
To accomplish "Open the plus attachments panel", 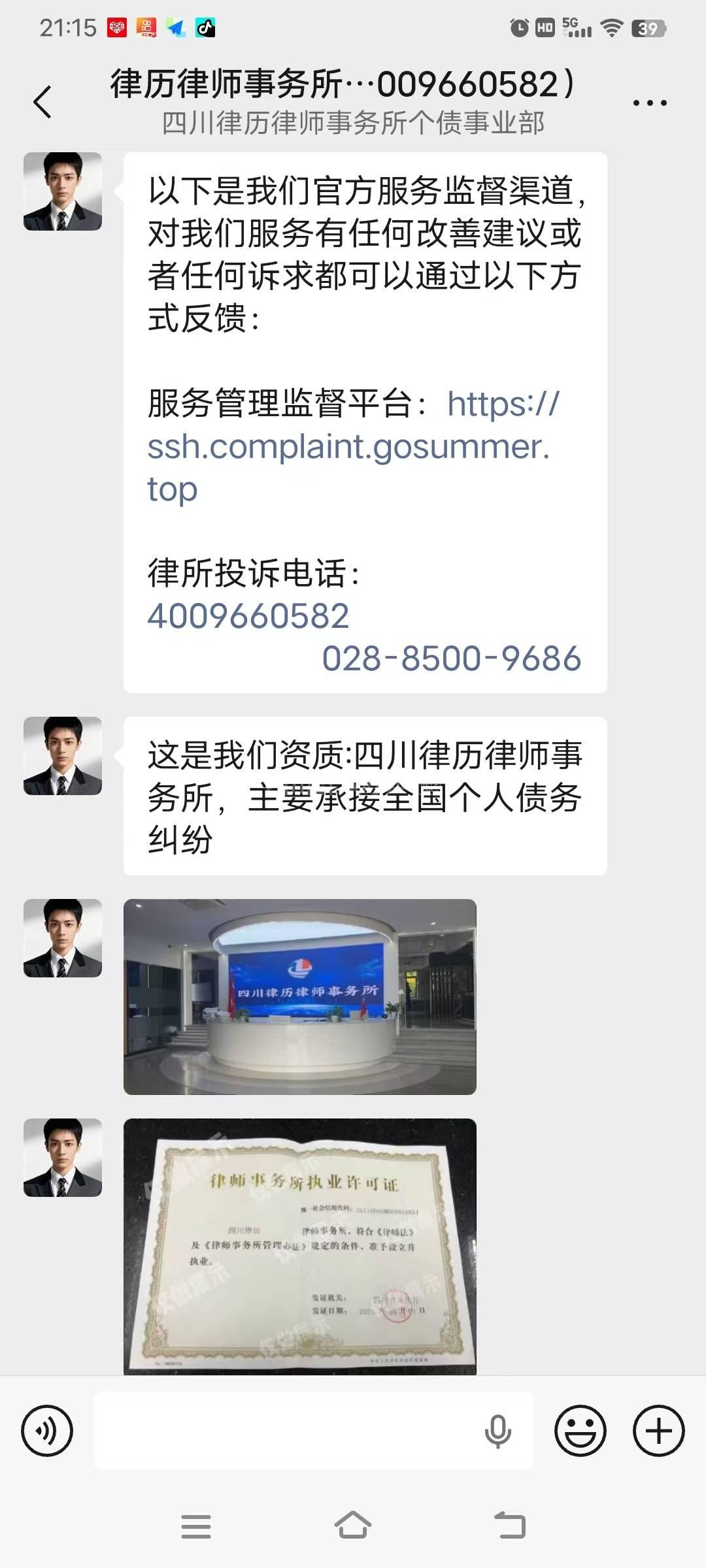I will (x=658, y=1431).
